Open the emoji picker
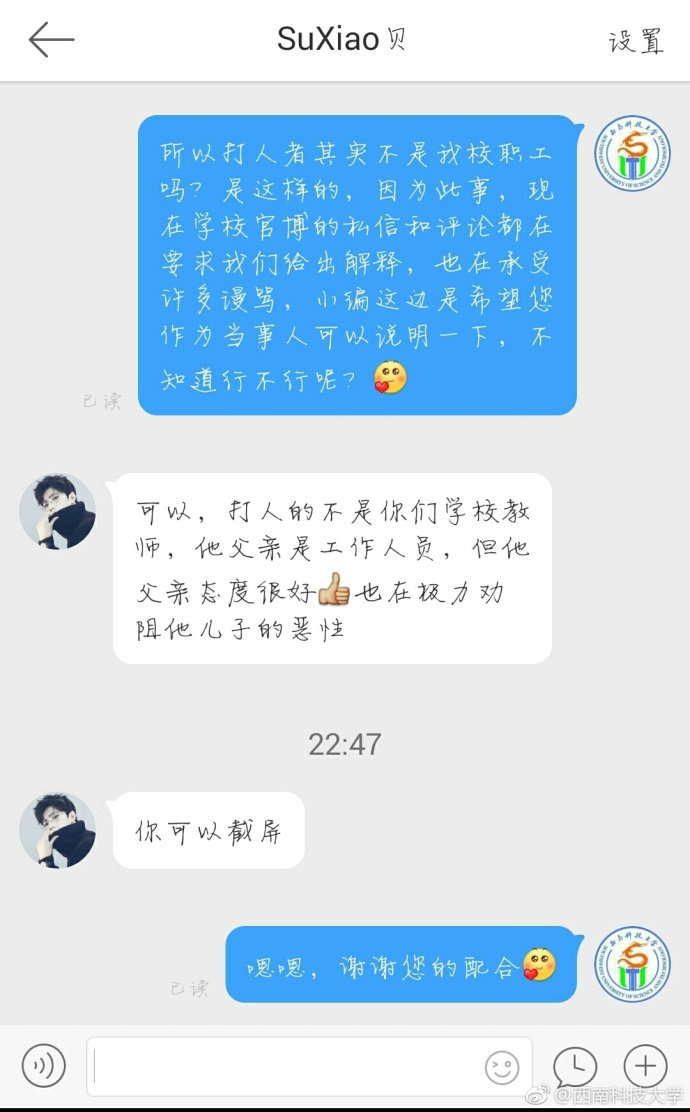The width and height of the screenshot is (690, 1112). click(502, 1067)
